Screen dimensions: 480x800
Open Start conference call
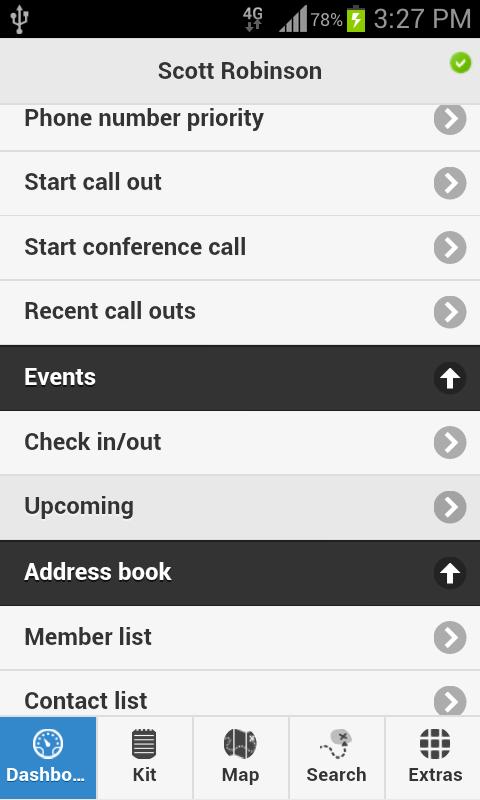[240, 248]
